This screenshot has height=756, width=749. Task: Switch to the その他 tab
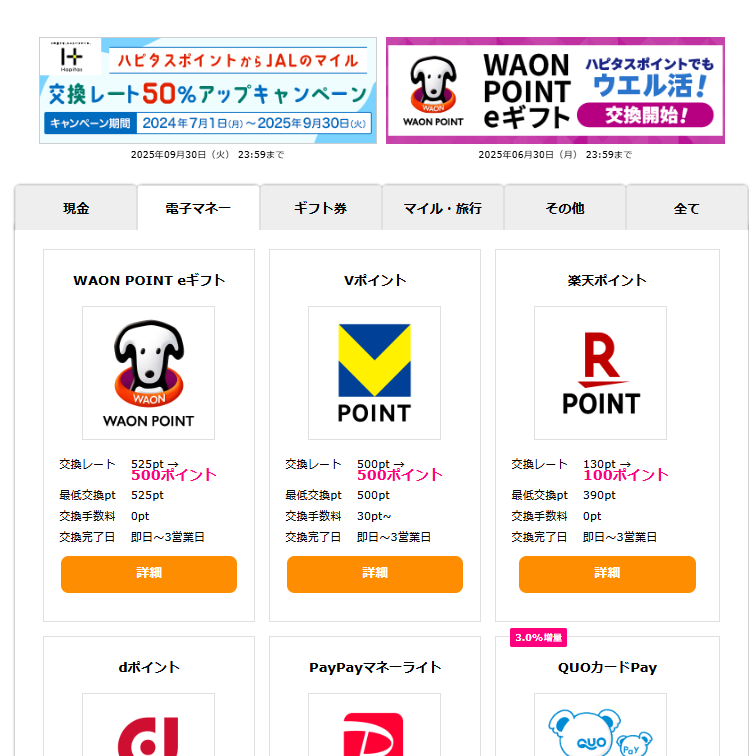(x=564, y=208)
